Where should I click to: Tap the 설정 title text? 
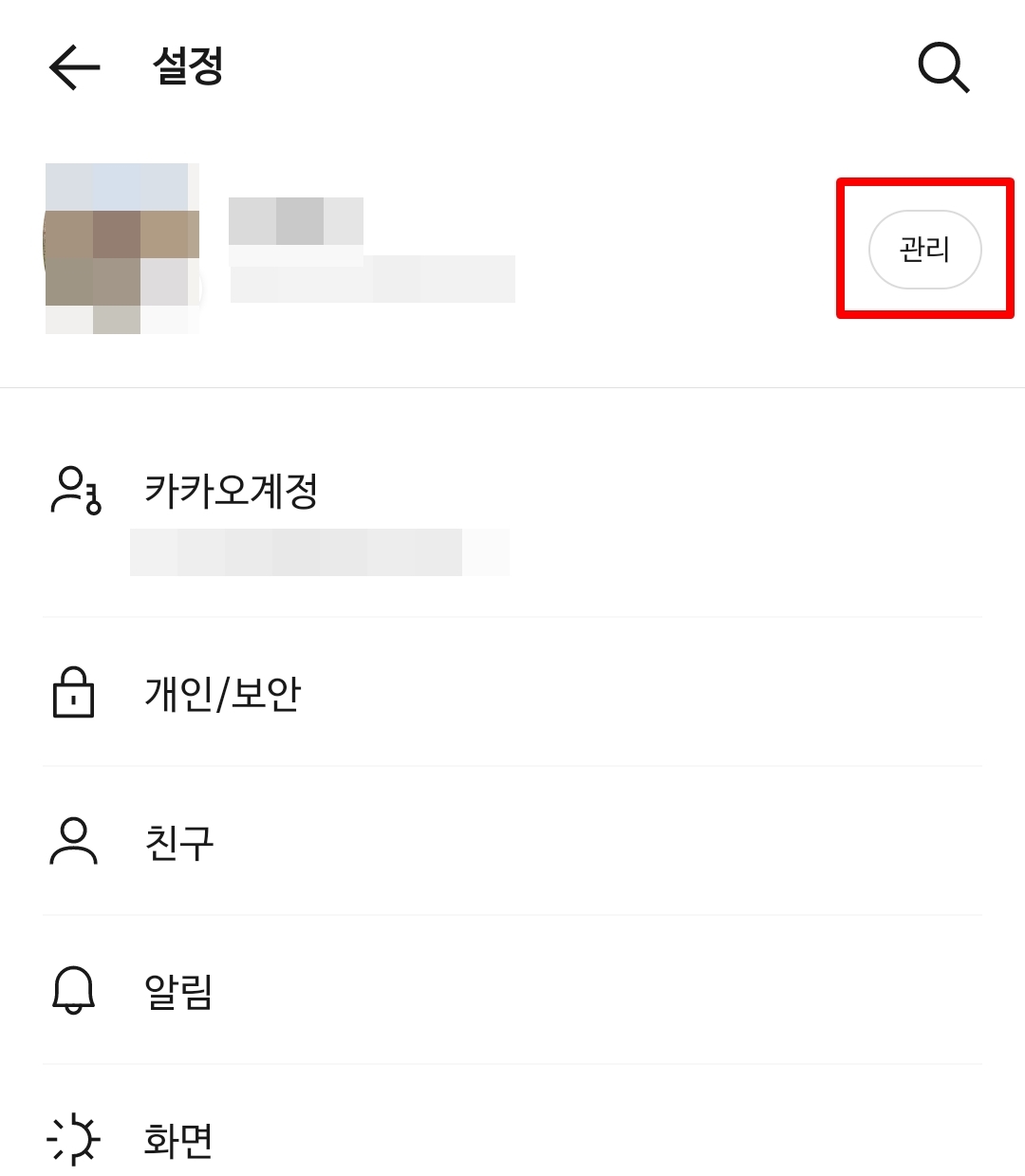click(x=186, y=67)
